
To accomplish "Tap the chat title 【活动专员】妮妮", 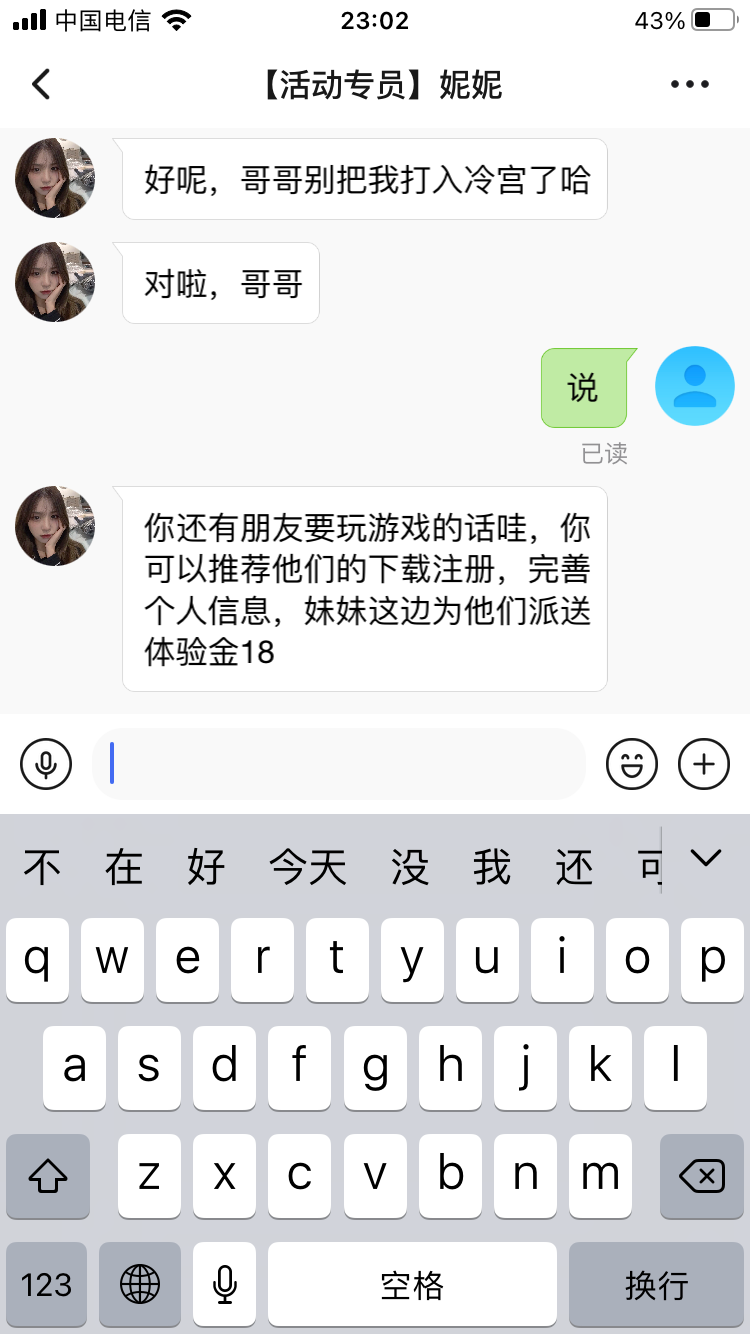I will tap(375, 84).
